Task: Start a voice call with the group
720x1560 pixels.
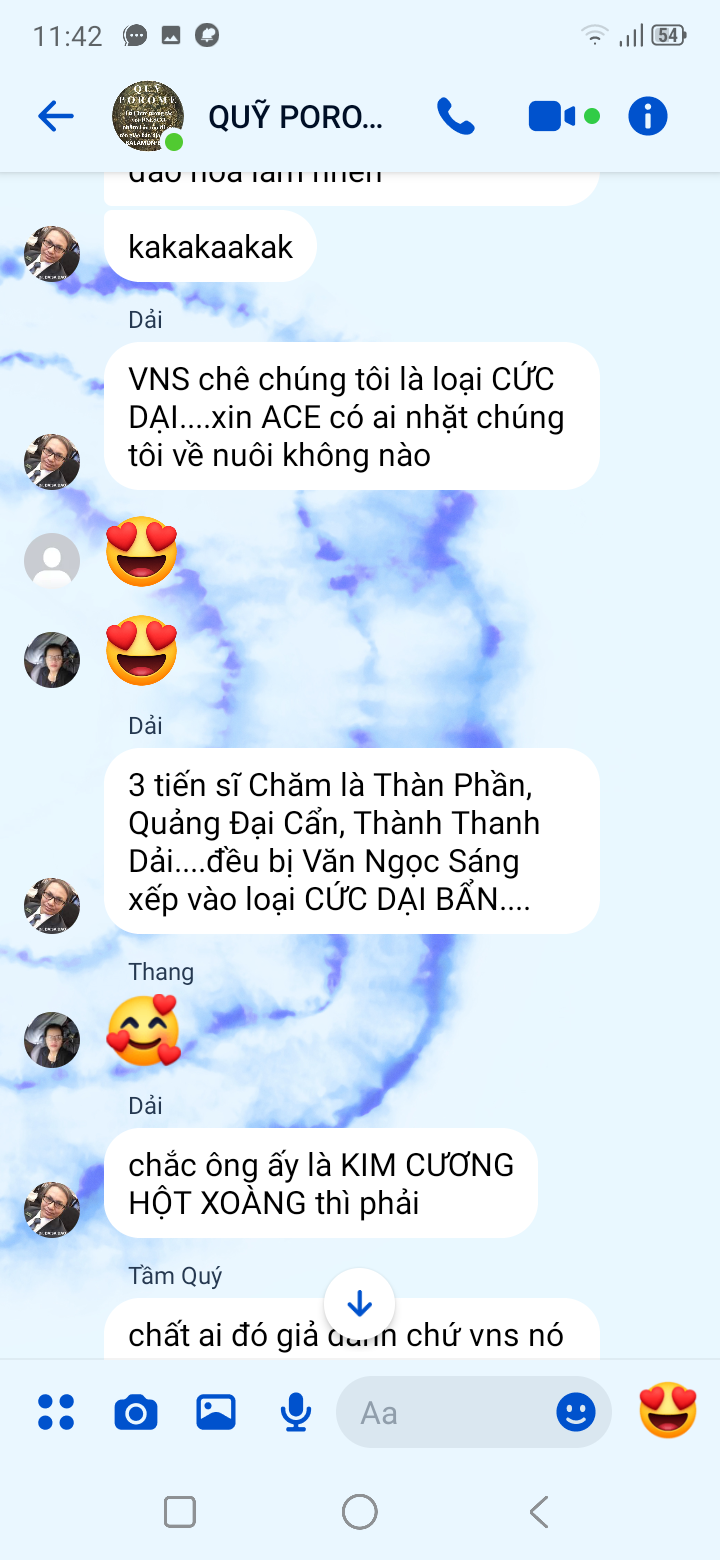Action: point(455,117)
